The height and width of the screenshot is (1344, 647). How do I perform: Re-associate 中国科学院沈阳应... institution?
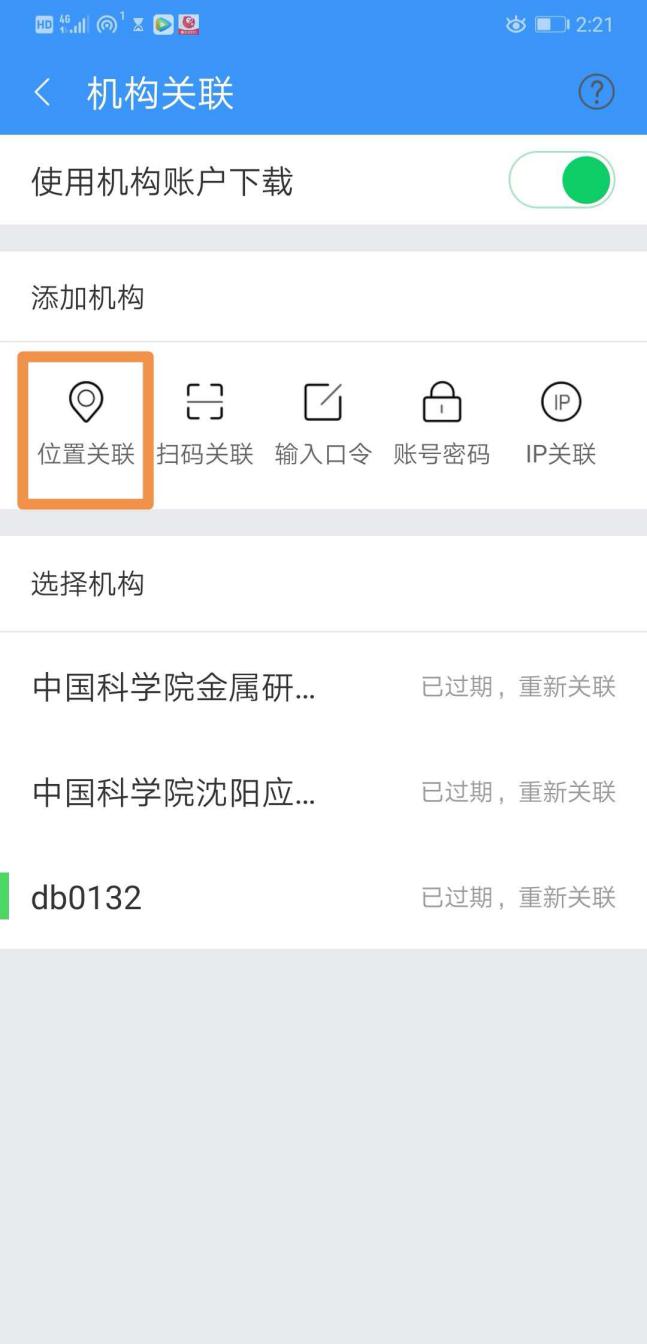(518, 792)
